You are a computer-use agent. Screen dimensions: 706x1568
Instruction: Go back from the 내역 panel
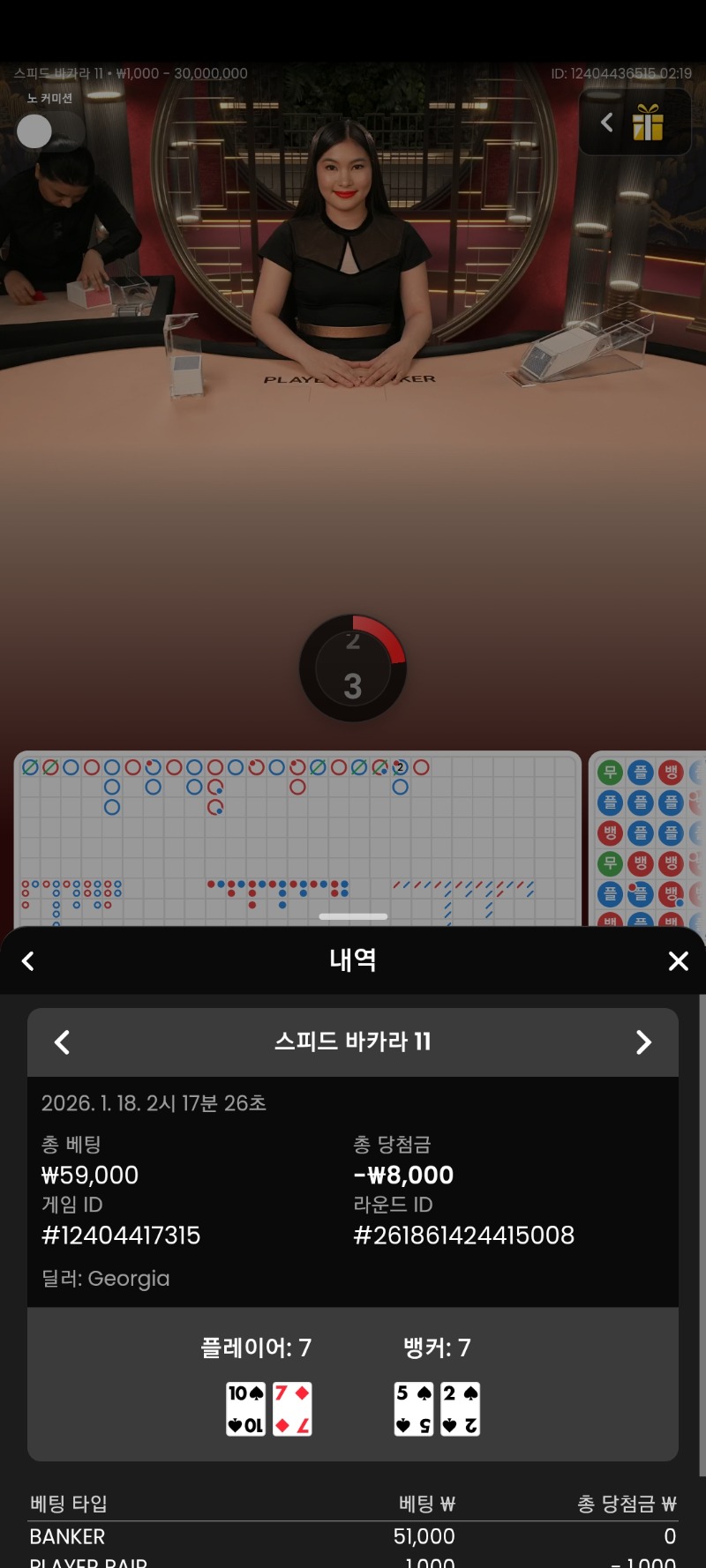click(x=28, y=961)
